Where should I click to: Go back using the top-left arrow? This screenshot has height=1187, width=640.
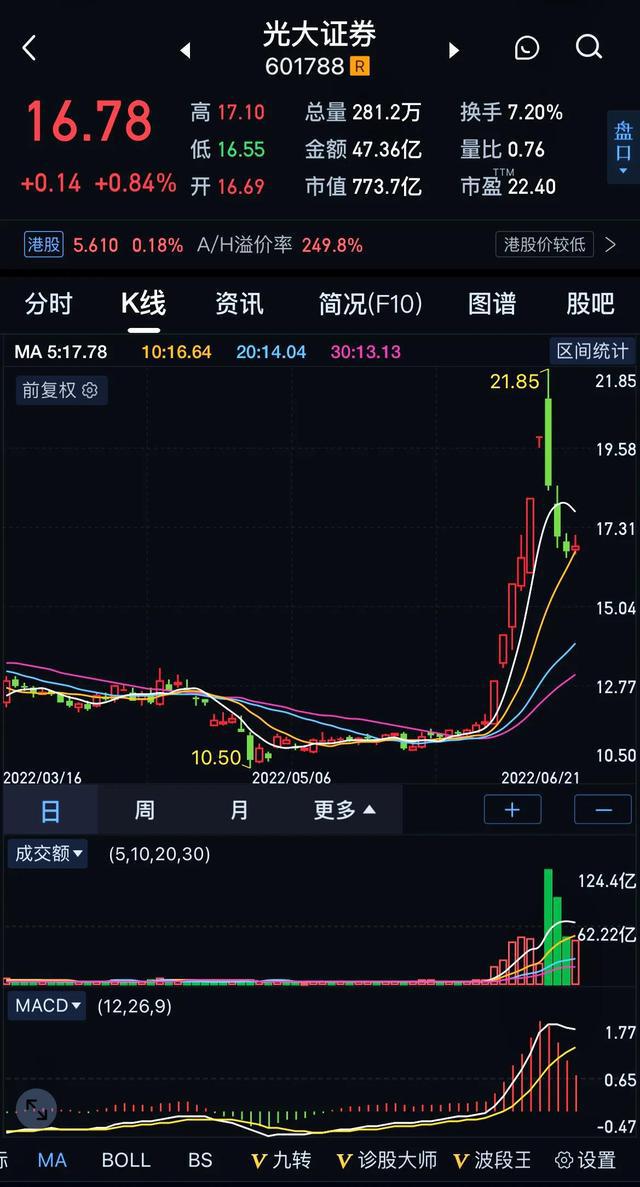[29, 48]
